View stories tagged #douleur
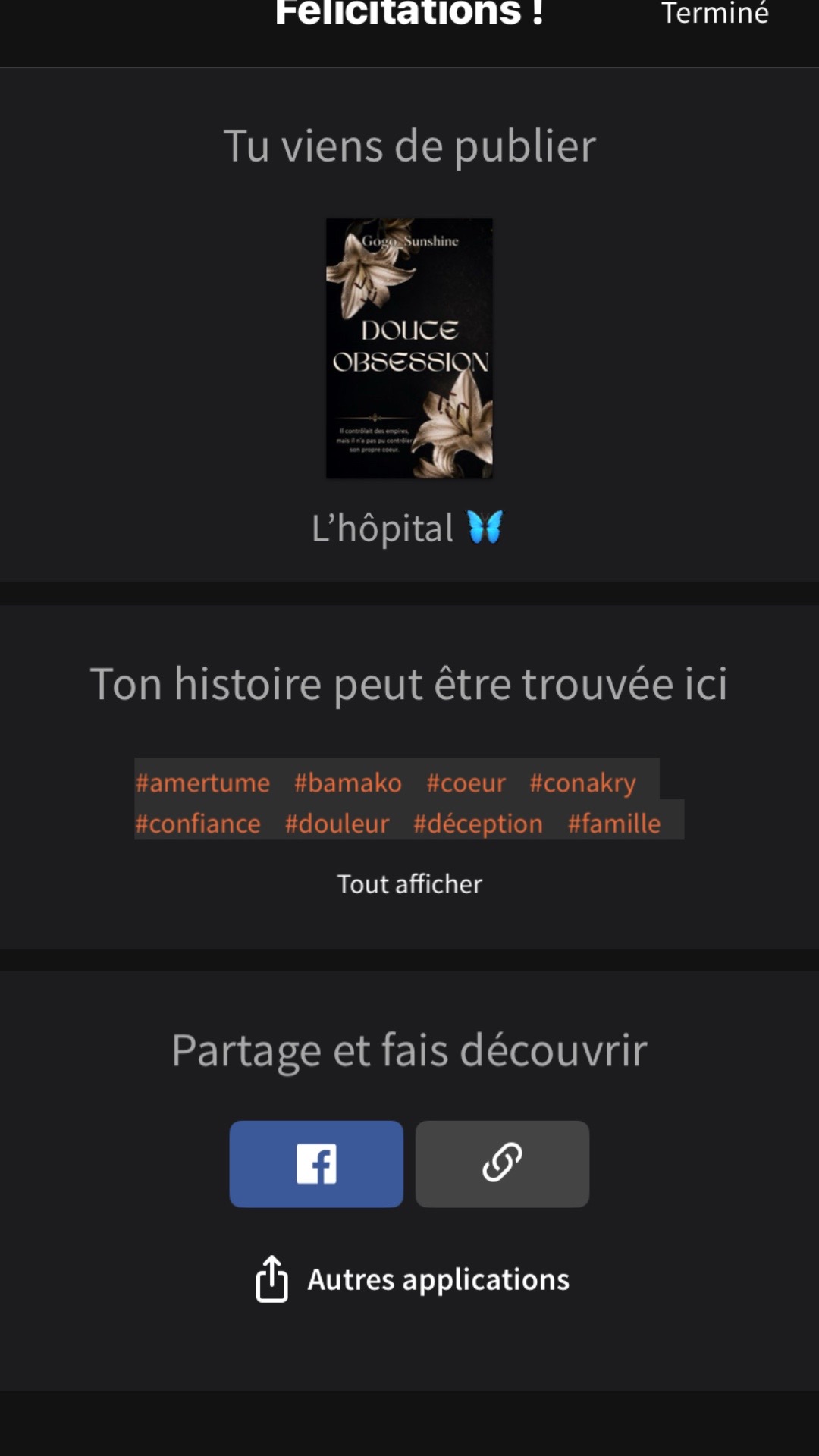This screenshot has width=819, height=1456. click(x=337, y=824)
